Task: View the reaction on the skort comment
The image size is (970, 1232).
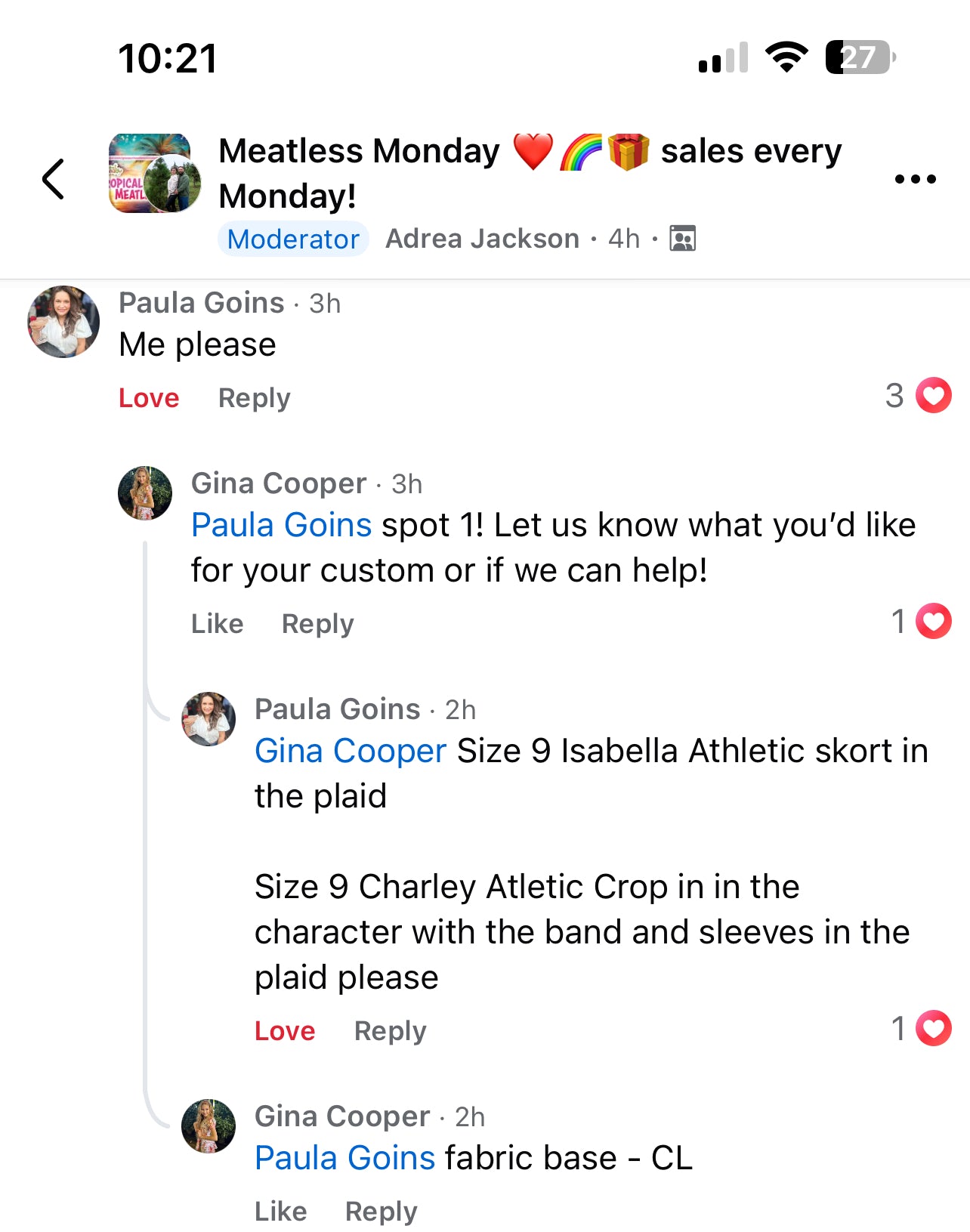Action: tap(921, 1028)
